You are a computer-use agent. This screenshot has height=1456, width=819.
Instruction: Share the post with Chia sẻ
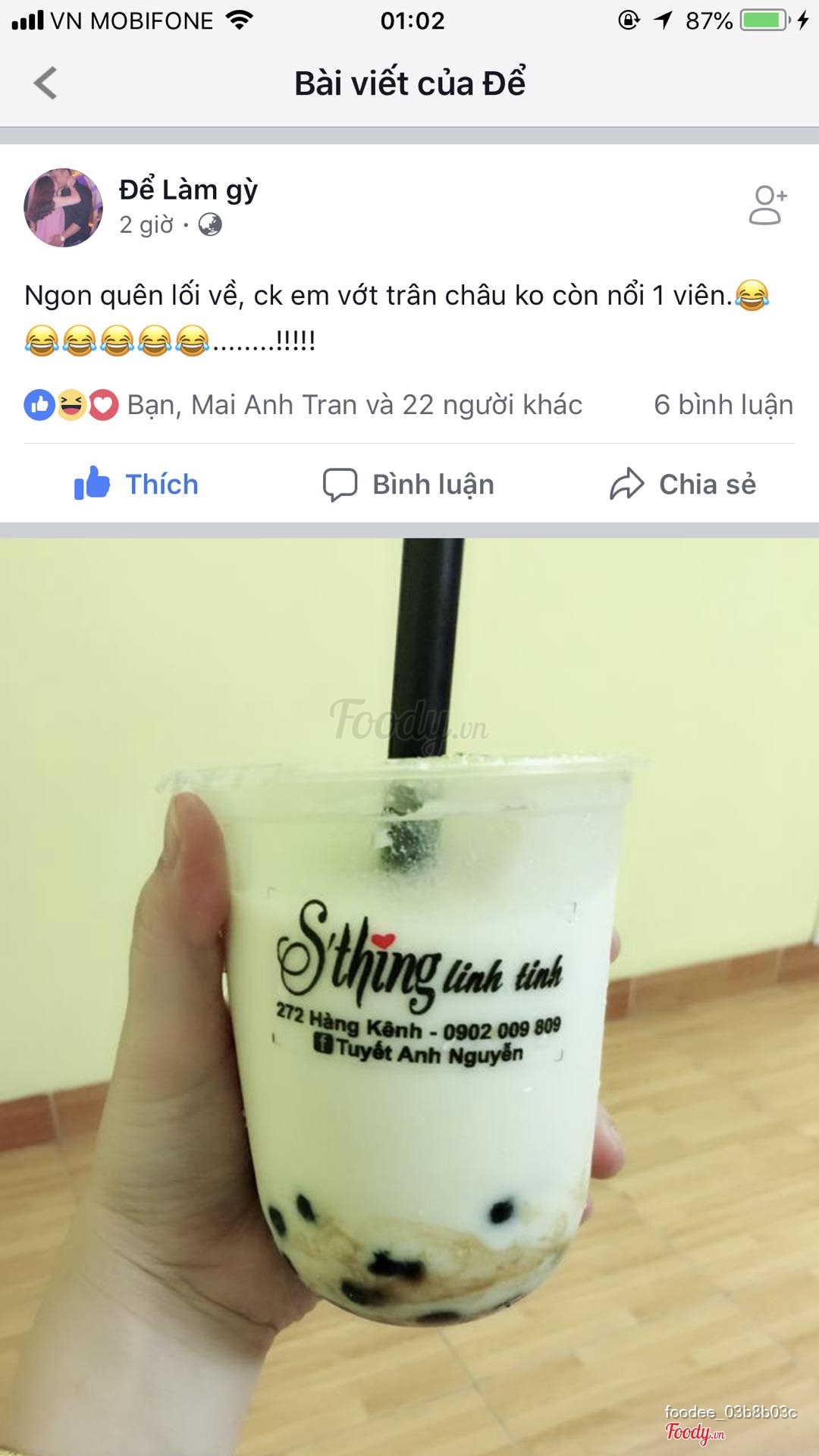coord(682,484)
